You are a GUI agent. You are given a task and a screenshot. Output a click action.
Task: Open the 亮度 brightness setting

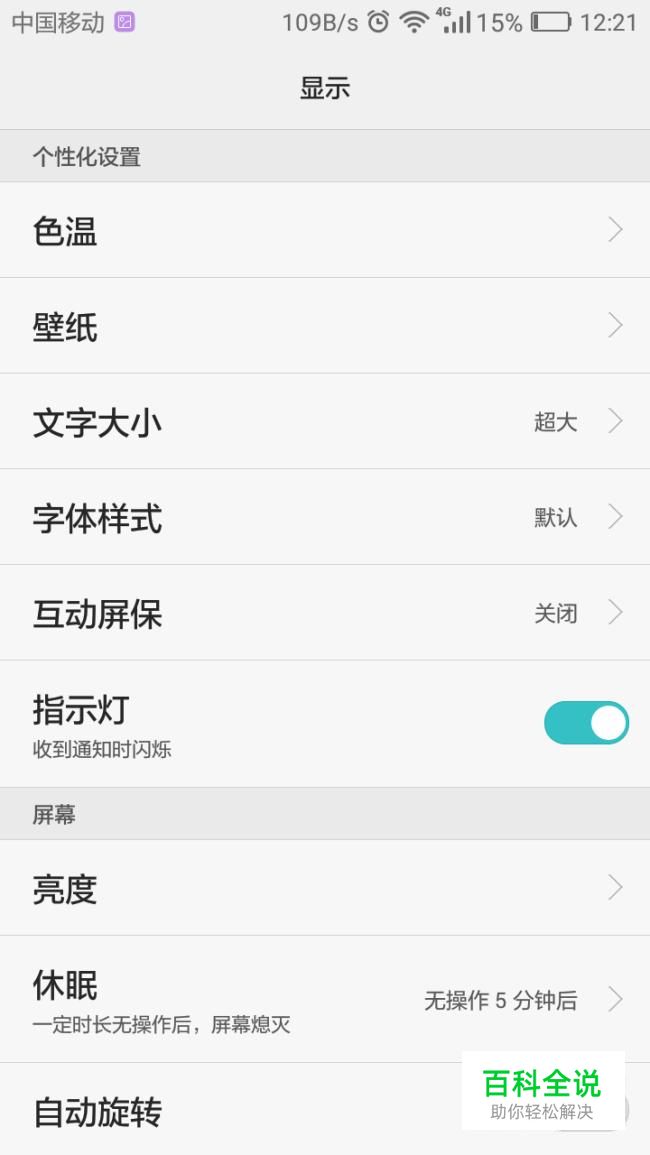325,888
